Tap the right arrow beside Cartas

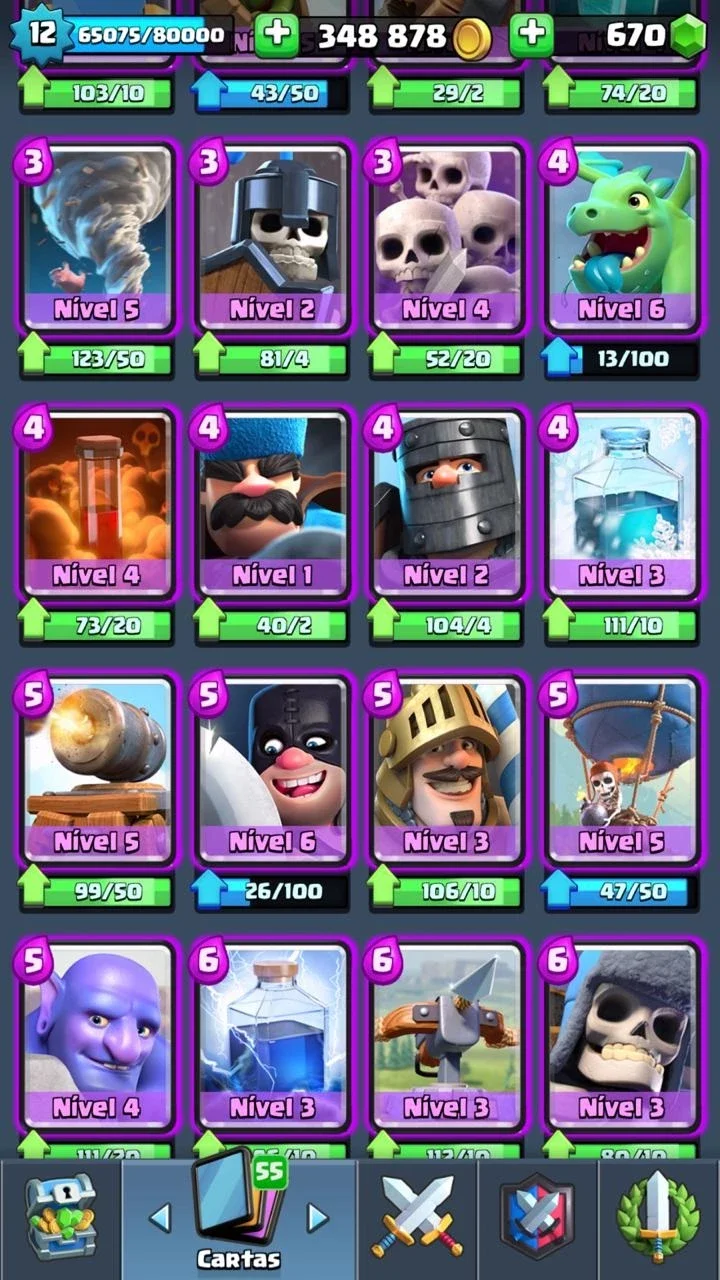click(317, 1217)
